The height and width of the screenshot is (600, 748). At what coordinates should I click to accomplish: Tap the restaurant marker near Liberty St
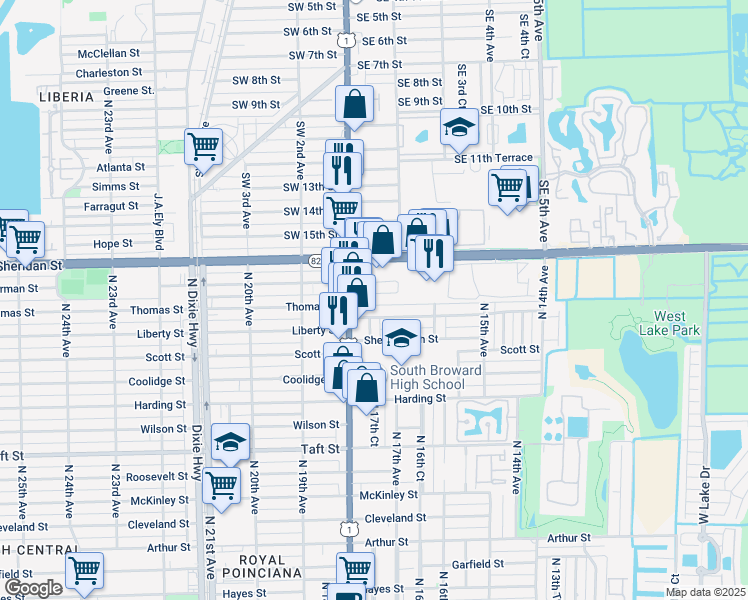337,310
